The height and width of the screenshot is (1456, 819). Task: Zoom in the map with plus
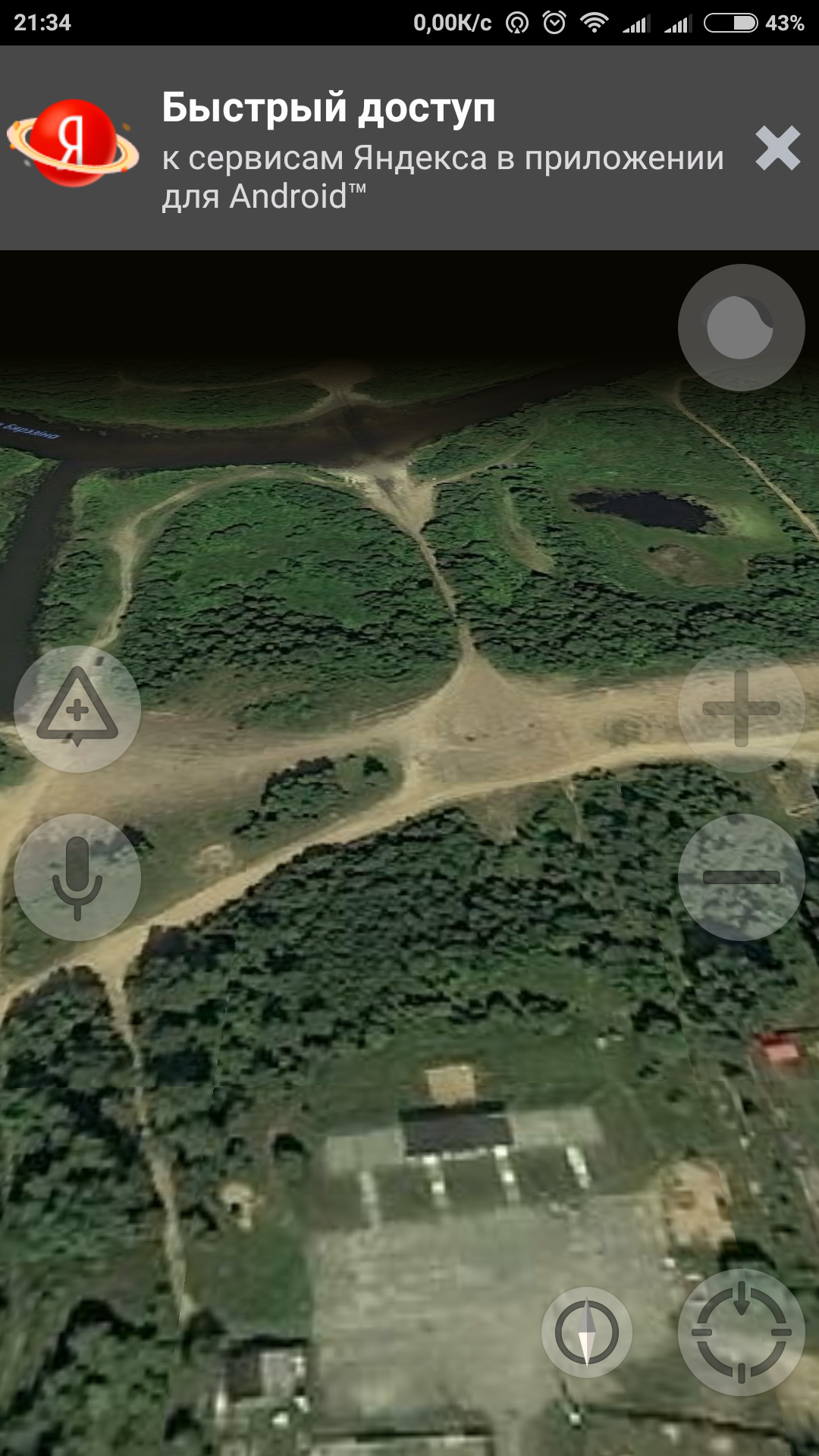click(741, 709)
